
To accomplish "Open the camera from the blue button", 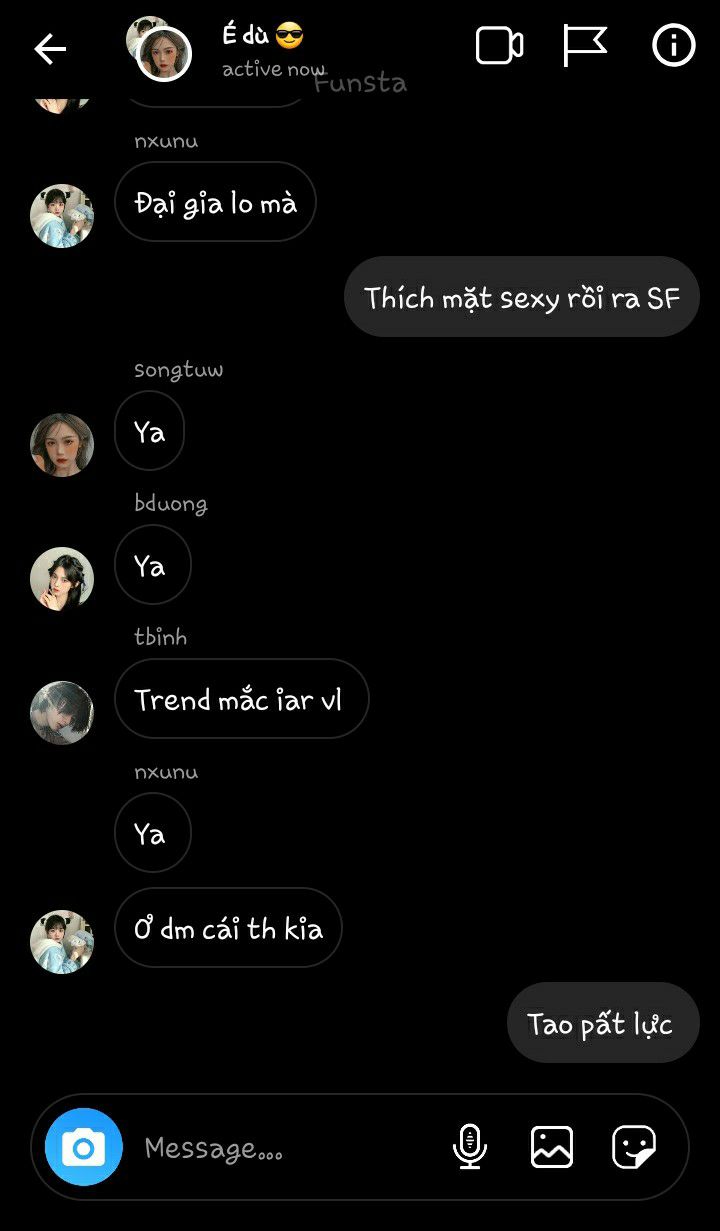I will [84, 1147].
